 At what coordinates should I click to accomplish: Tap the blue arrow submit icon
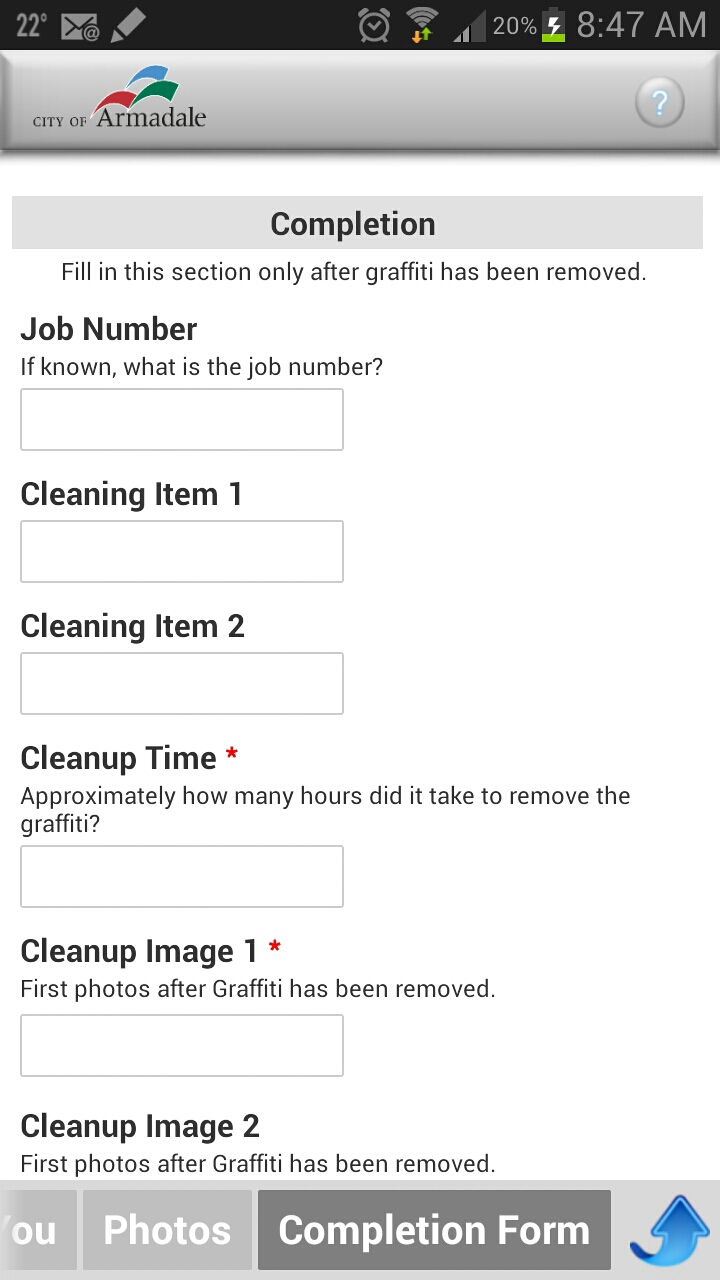point(669,1230)
